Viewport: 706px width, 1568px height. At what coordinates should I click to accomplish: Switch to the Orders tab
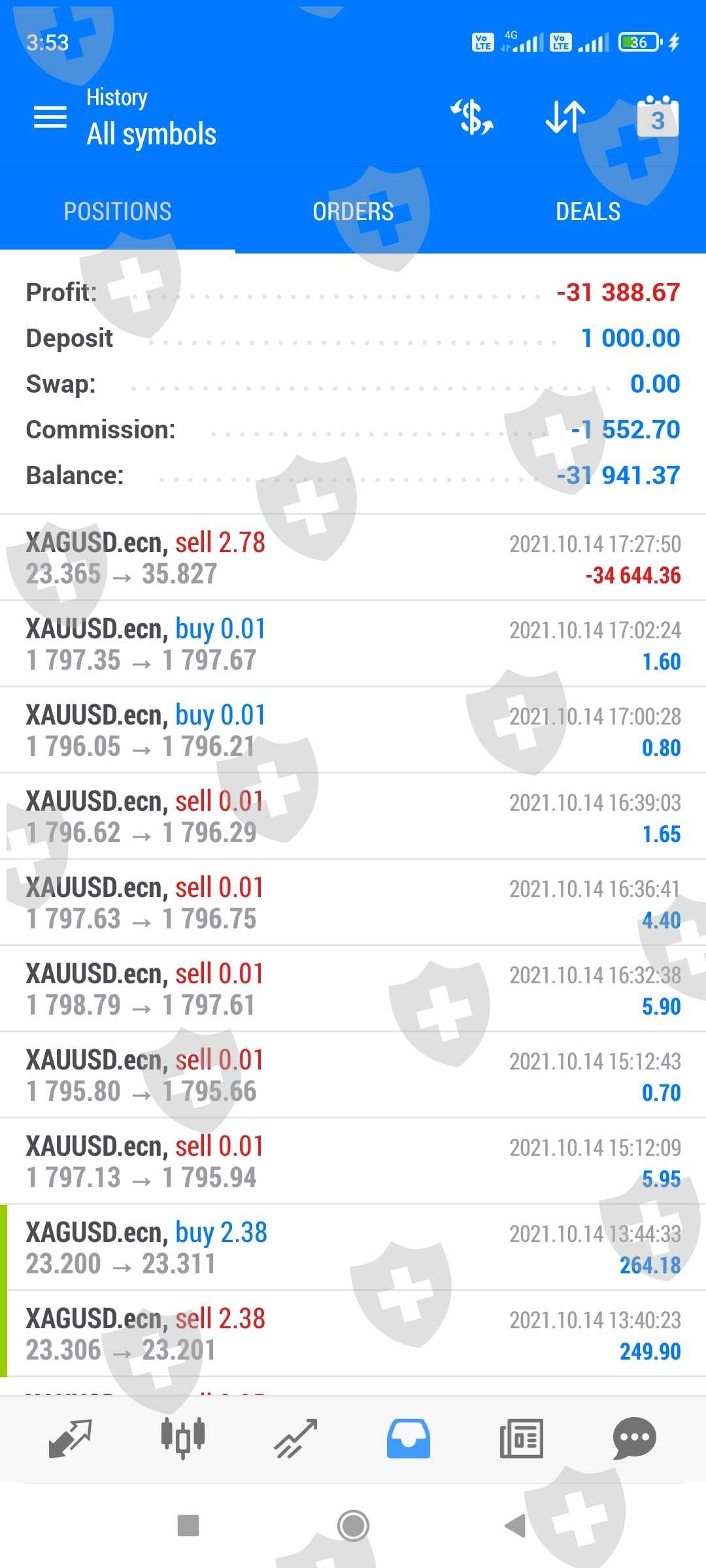(353, 212)
